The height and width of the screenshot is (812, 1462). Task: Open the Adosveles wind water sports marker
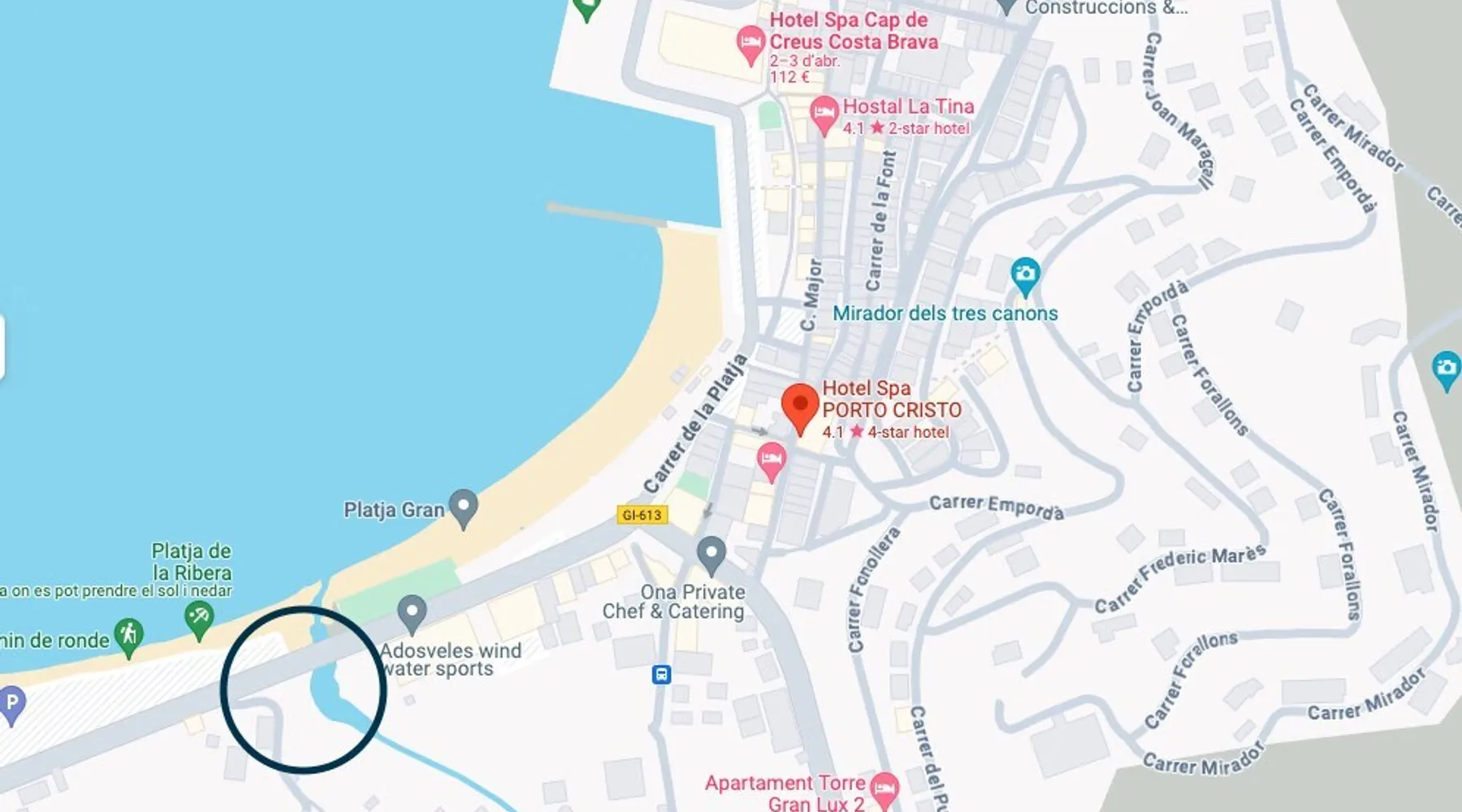(412, 613)
